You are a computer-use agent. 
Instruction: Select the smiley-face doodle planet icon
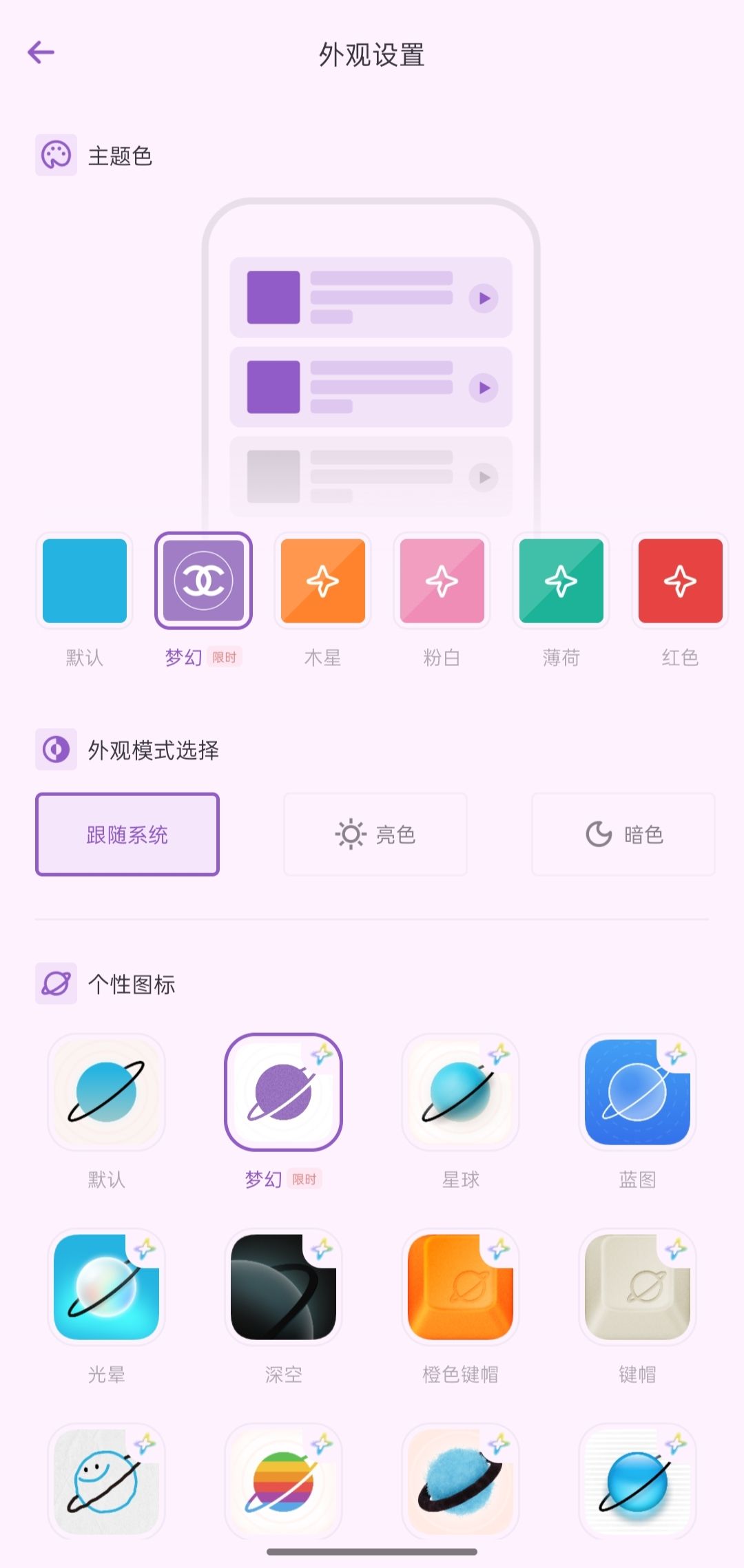click(x=106, y=1481)
